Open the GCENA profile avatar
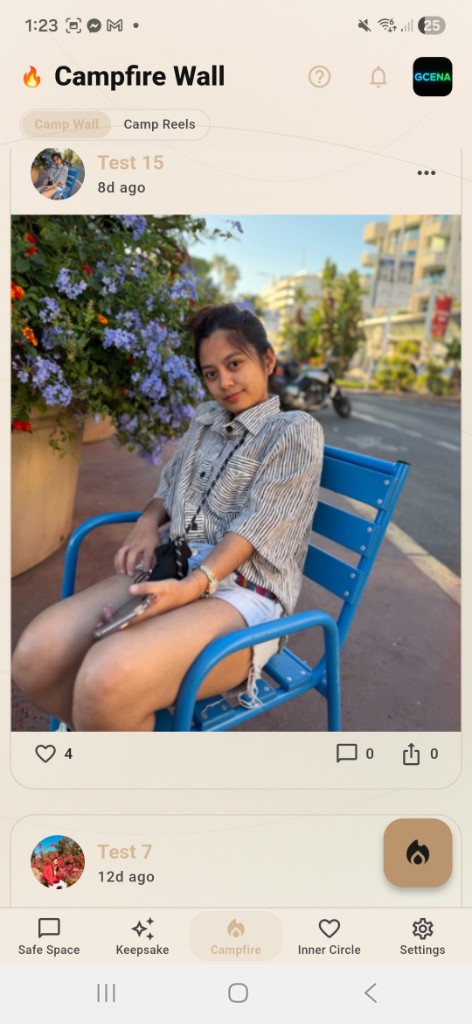Viewport: 472px width, 1024px height. [x=432, y=76]
